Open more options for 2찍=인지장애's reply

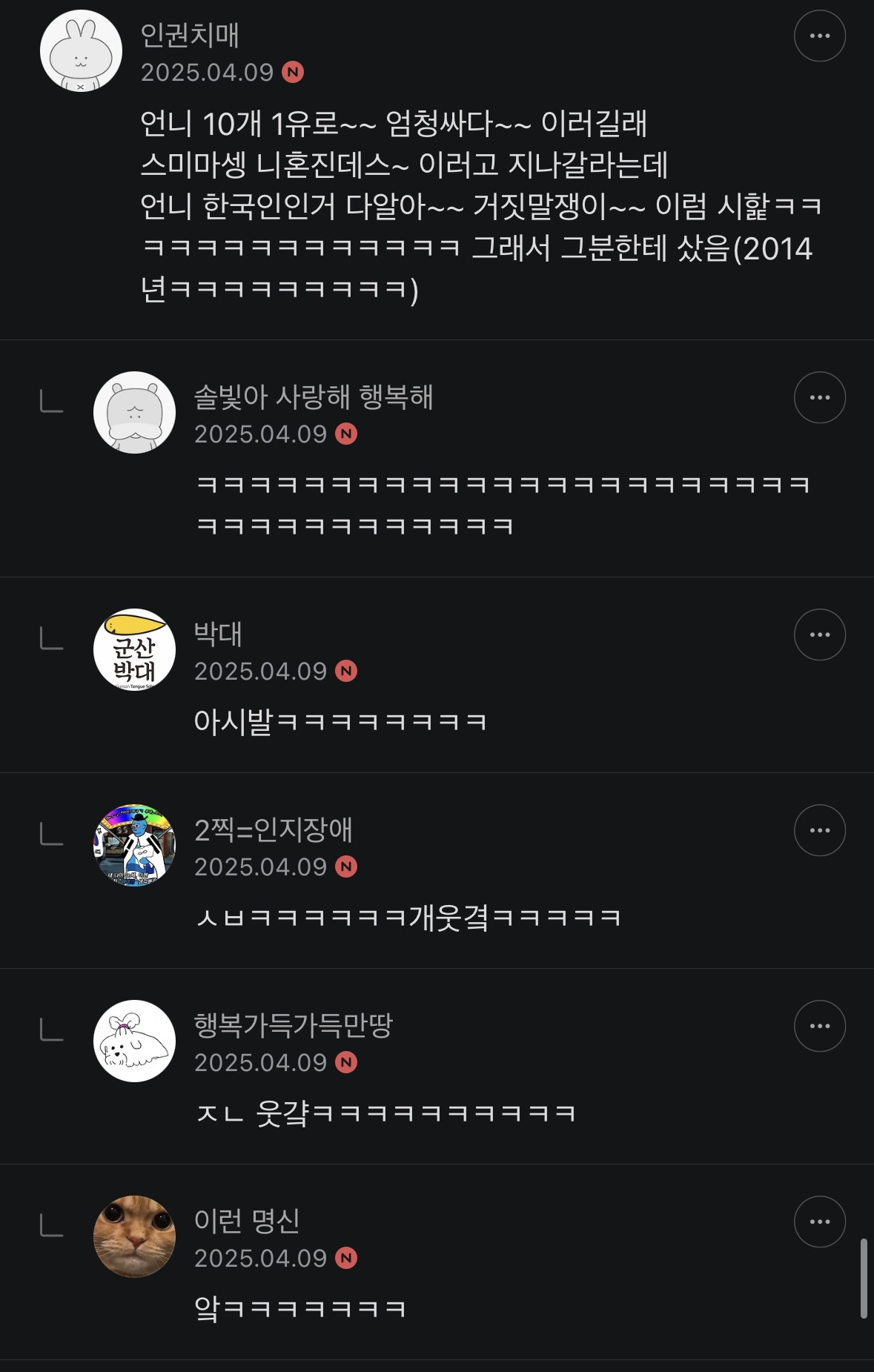tap(819, 830)
